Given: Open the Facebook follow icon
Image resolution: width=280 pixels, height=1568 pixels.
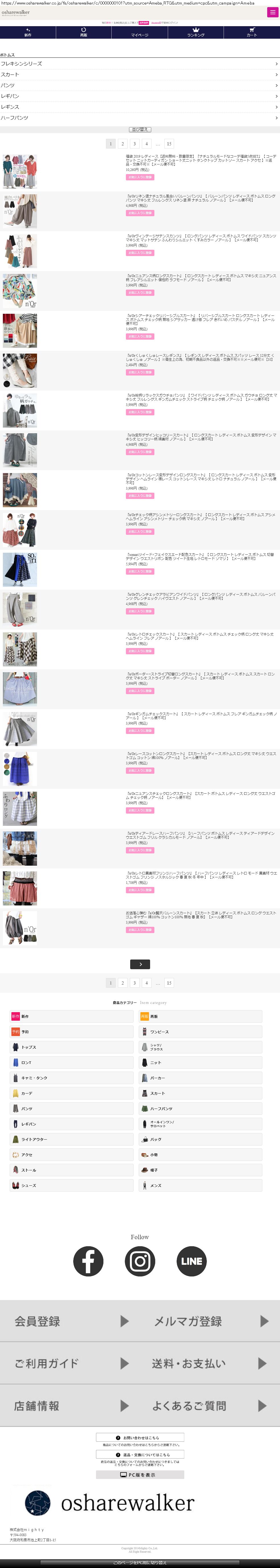Looking at the screenshot, I should tap(88, 1261).
